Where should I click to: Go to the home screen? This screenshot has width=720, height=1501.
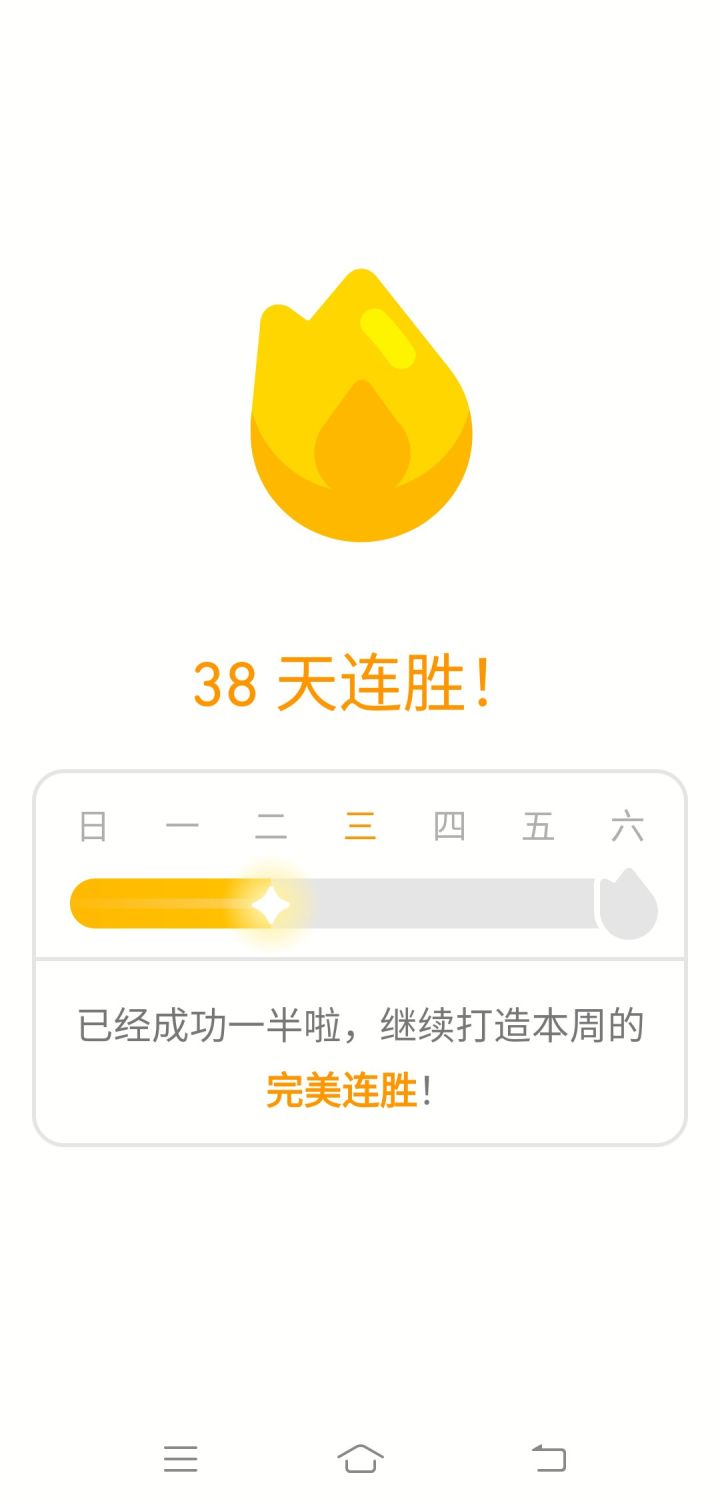click(x=360, y=1458)
